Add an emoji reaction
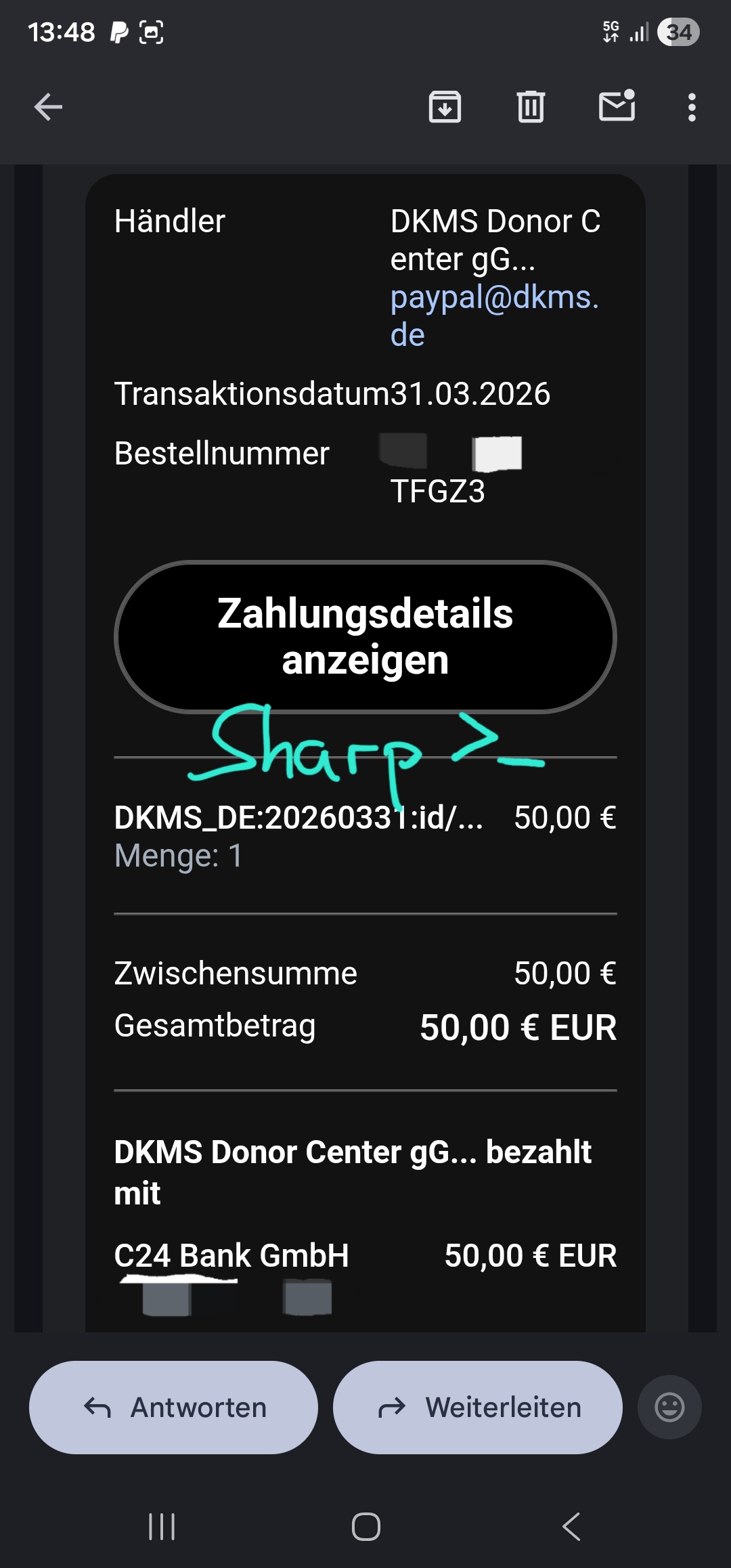 click(669, 1408)
